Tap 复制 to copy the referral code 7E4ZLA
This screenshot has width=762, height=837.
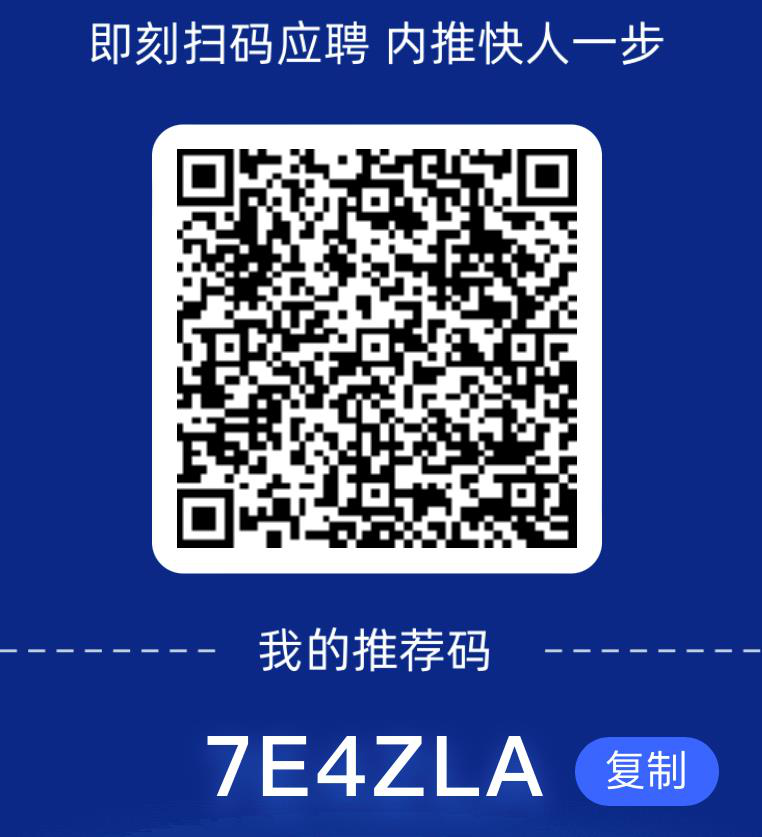(646, 771)
